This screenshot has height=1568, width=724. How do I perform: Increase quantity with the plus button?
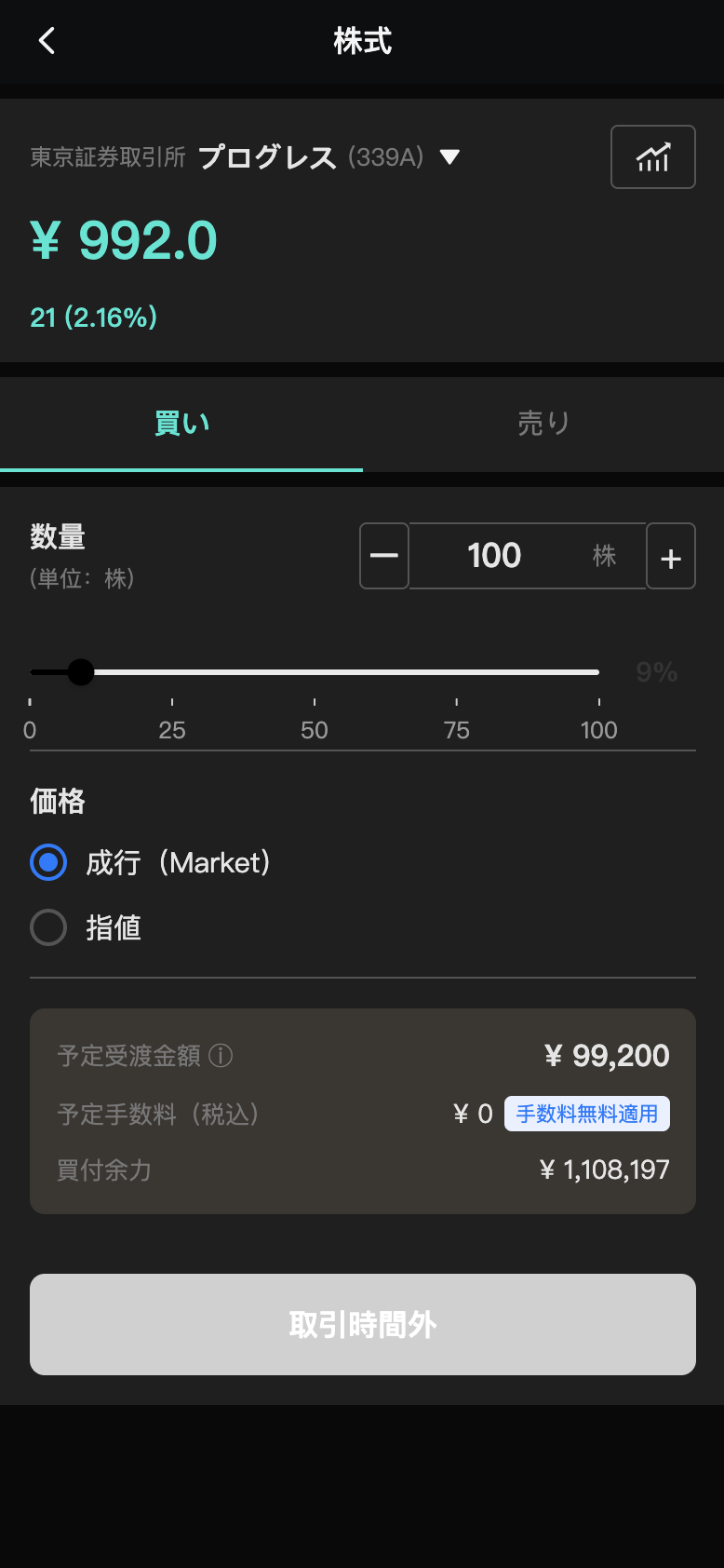coord(671,556)
